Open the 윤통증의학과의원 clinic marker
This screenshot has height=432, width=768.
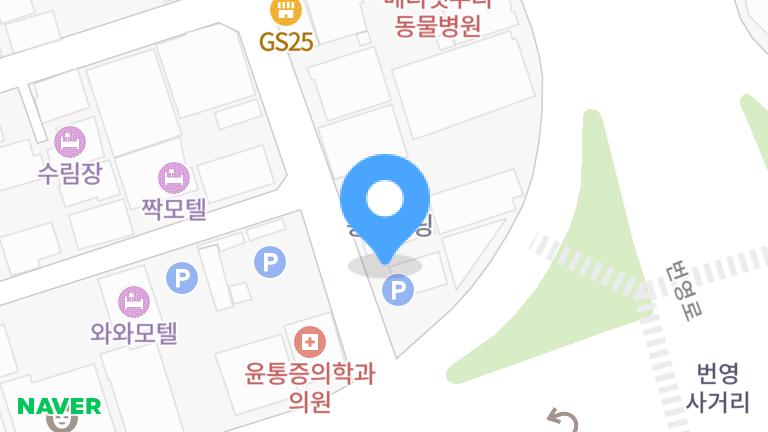[x=310, y=342]
